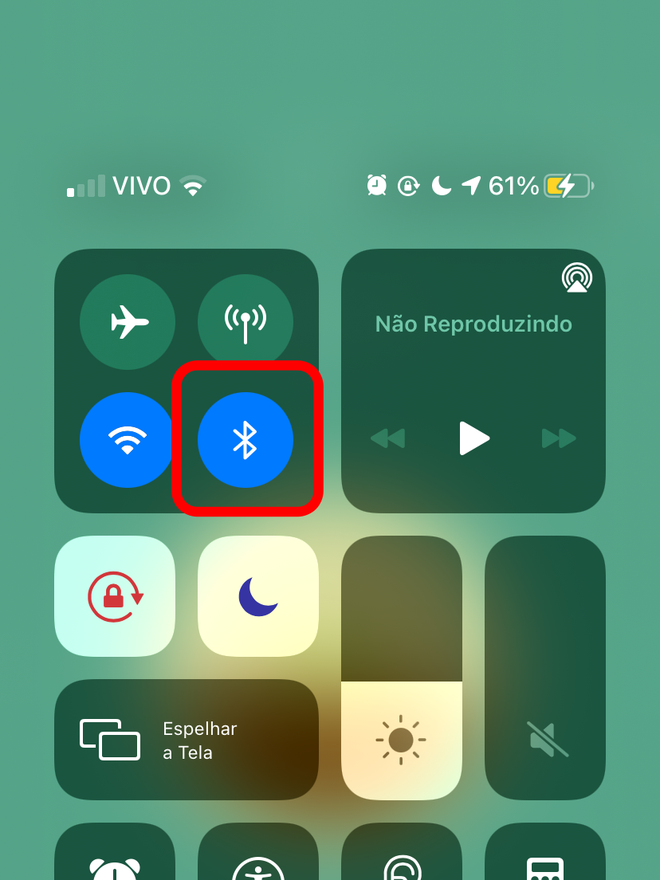Viewport: 660px width, 880px height.
Task: Tap the muted volume slider
Action: [545, 668]
